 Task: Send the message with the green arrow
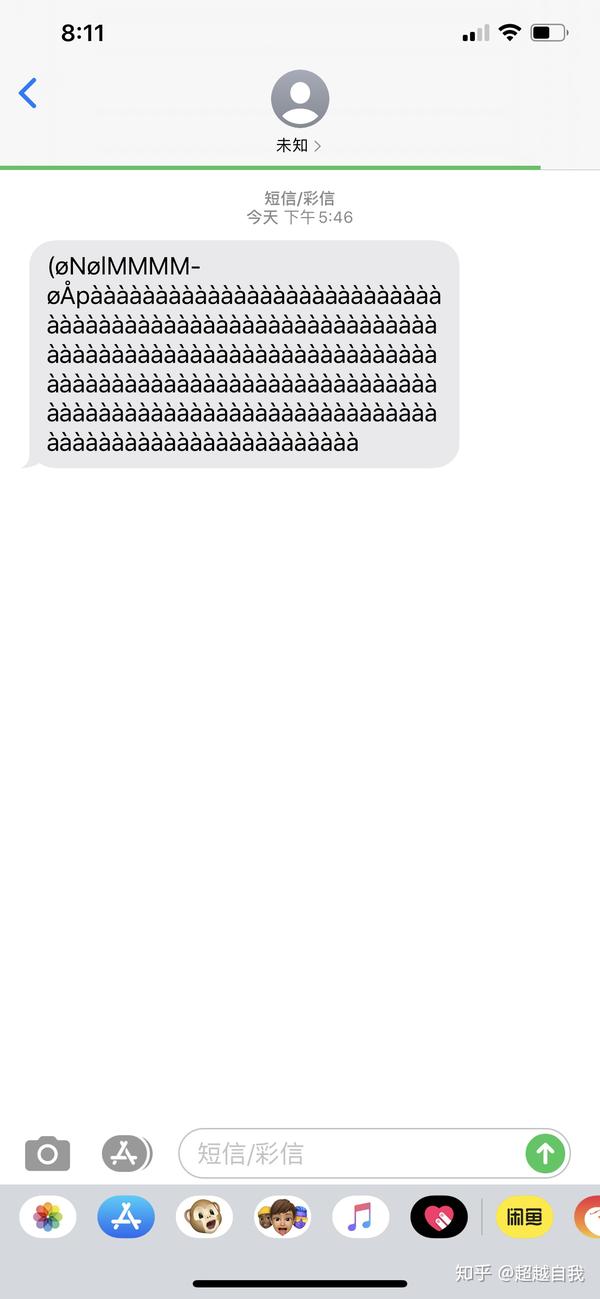[x=545, y=1154]
